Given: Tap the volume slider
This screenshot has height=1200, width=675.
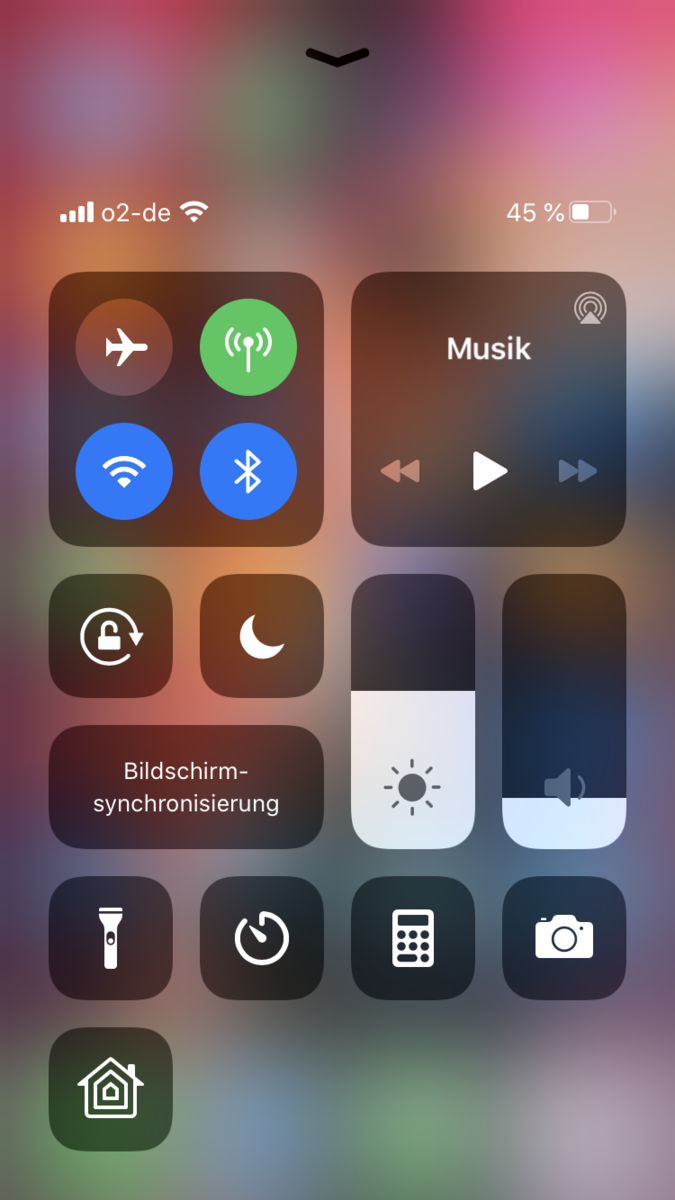Looking at the screenshot, I should [x=564, y=711].
